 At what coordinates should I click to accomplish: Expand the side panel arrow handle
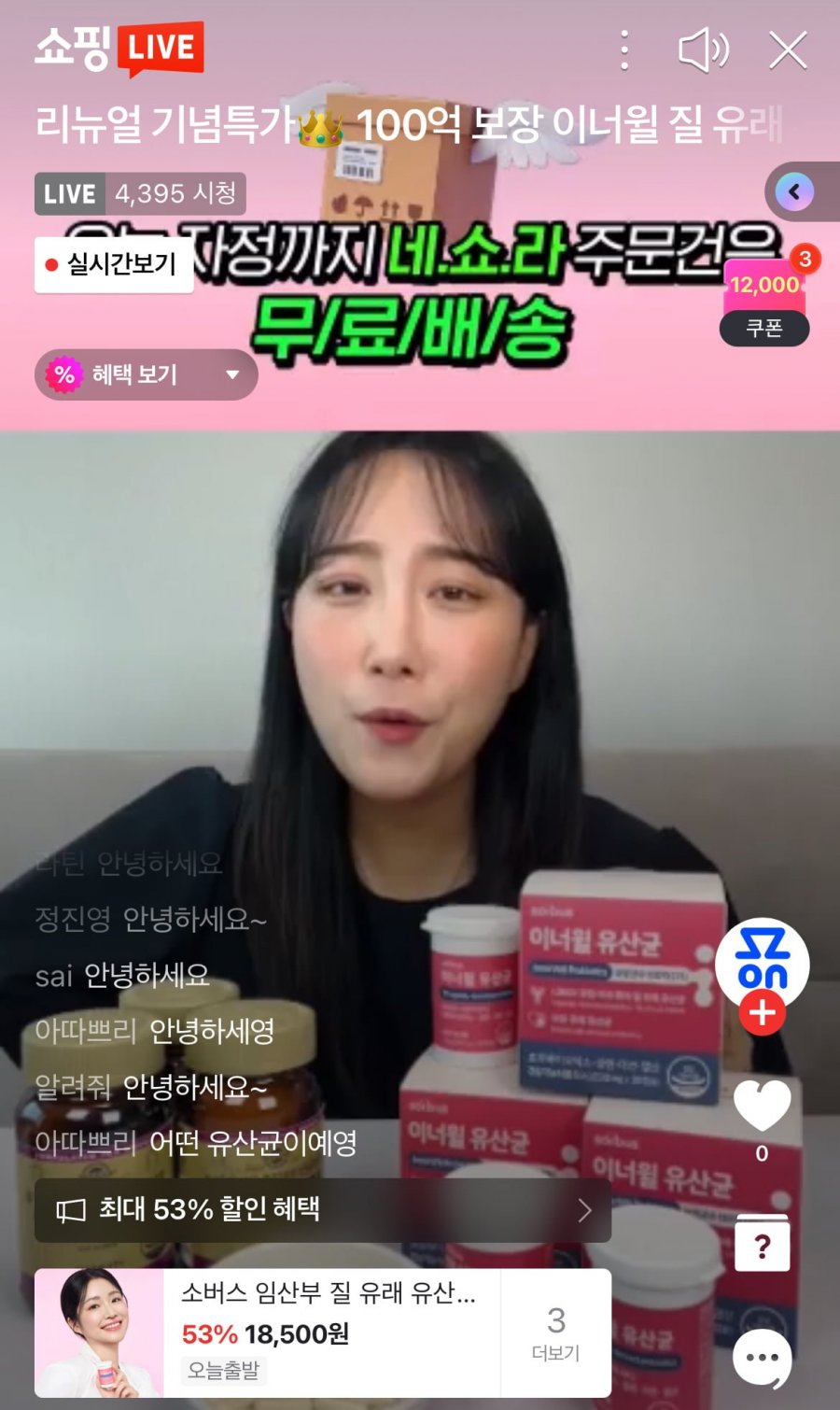click(x=796, y=192)
